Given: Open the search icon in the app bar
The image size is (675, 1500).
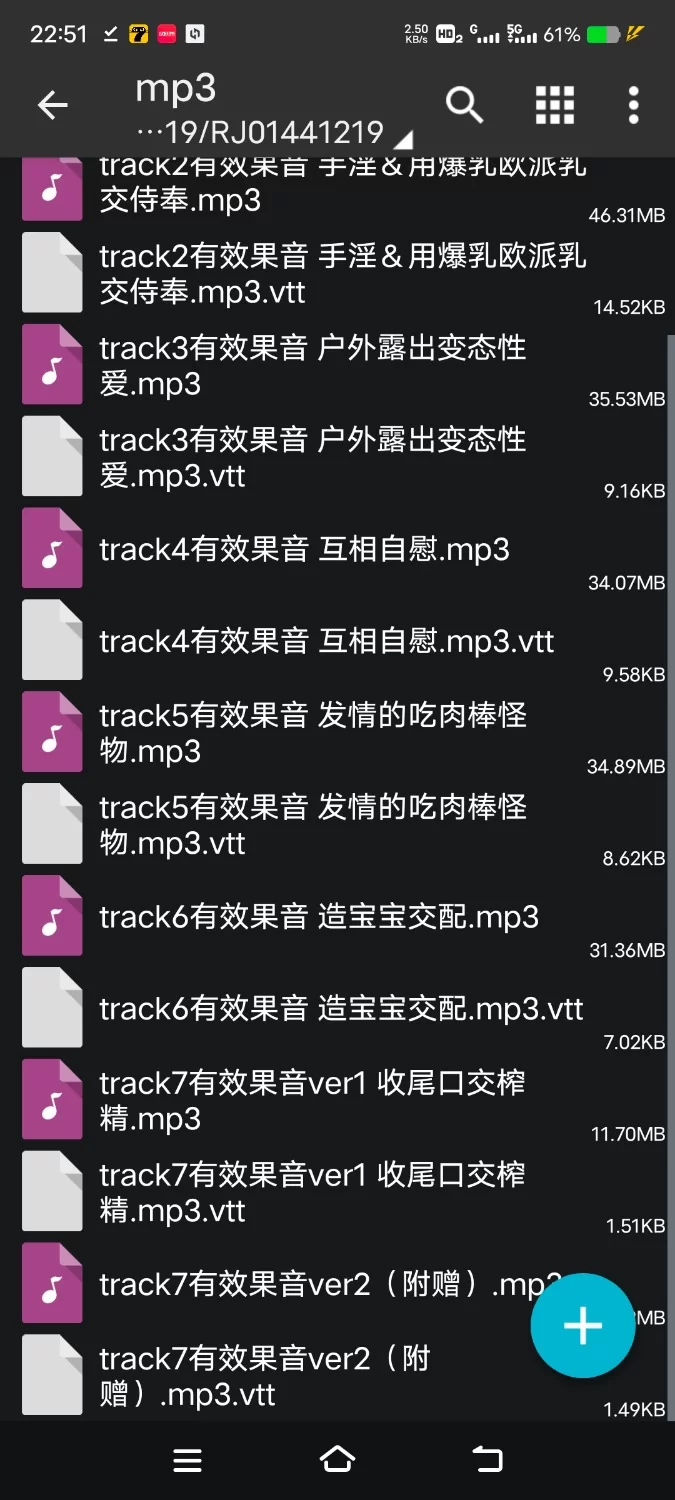Looking at the screenshot, I should coord(464,104).
